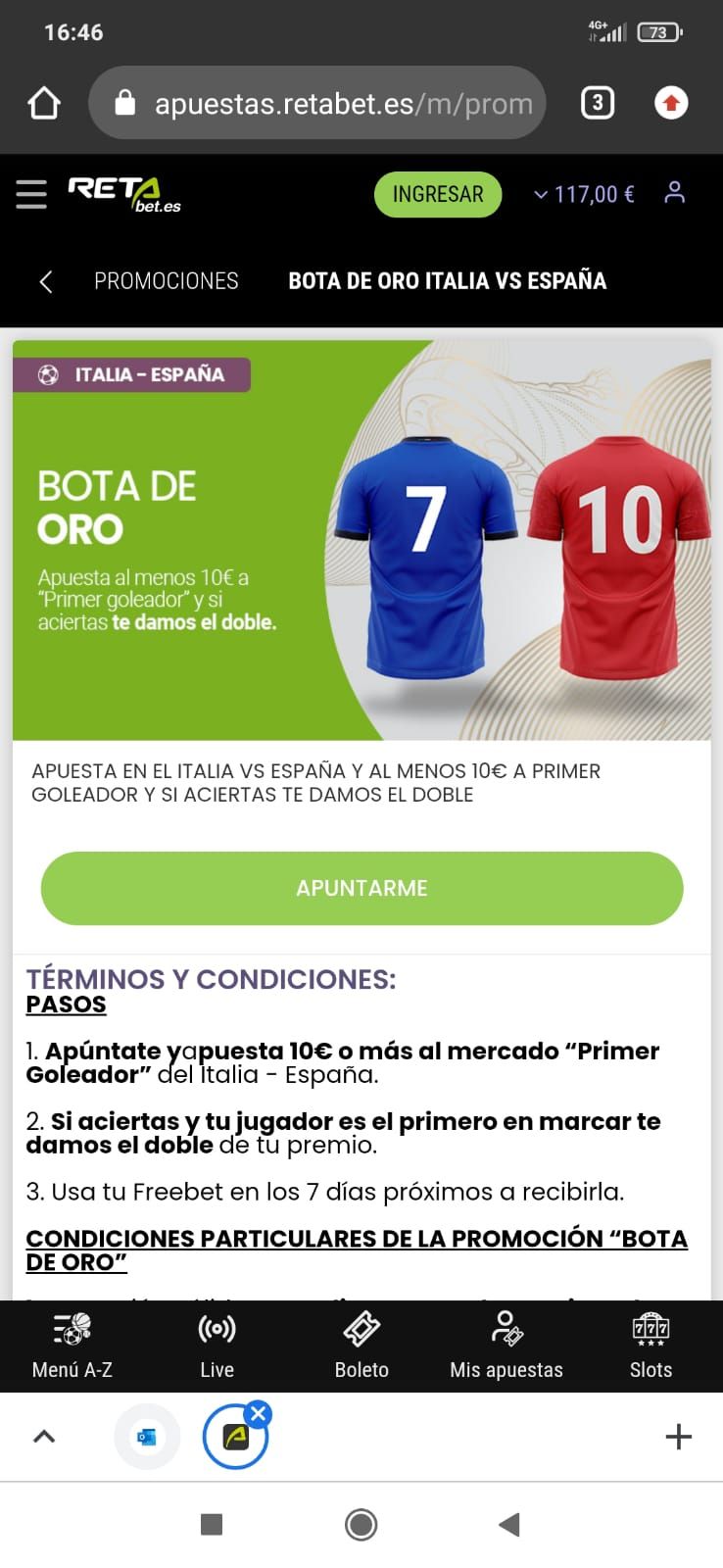Go back with the left chevron arrow
The height and width of the screenshot is (1568, 723).
pyautogui.click(x=45, y=281)
